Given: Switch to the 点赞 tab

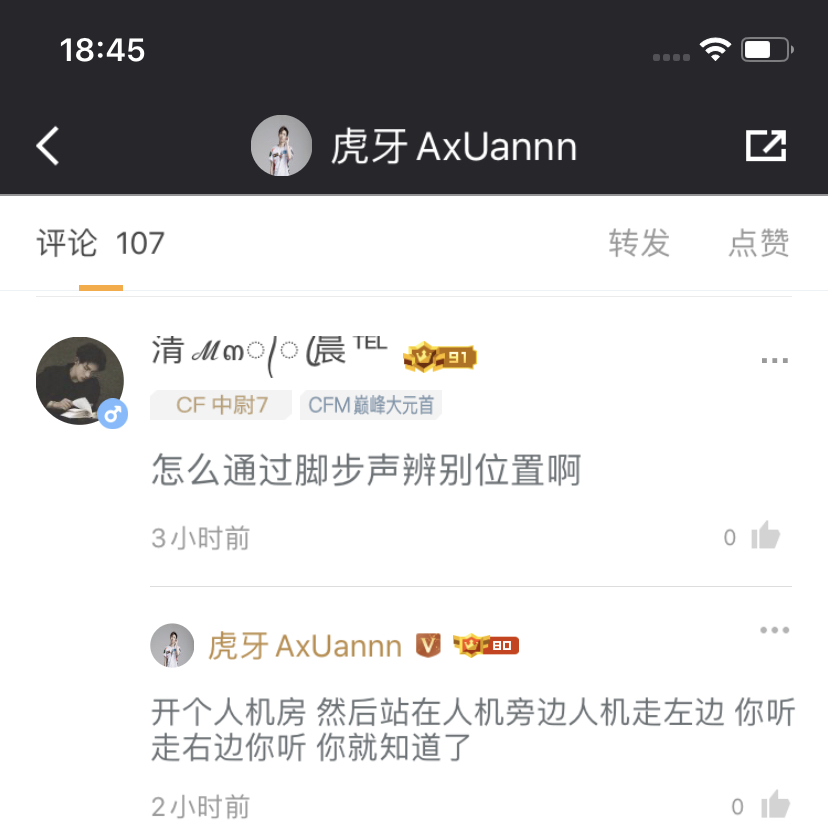Looking at the screenshot, I should [758, 243].
